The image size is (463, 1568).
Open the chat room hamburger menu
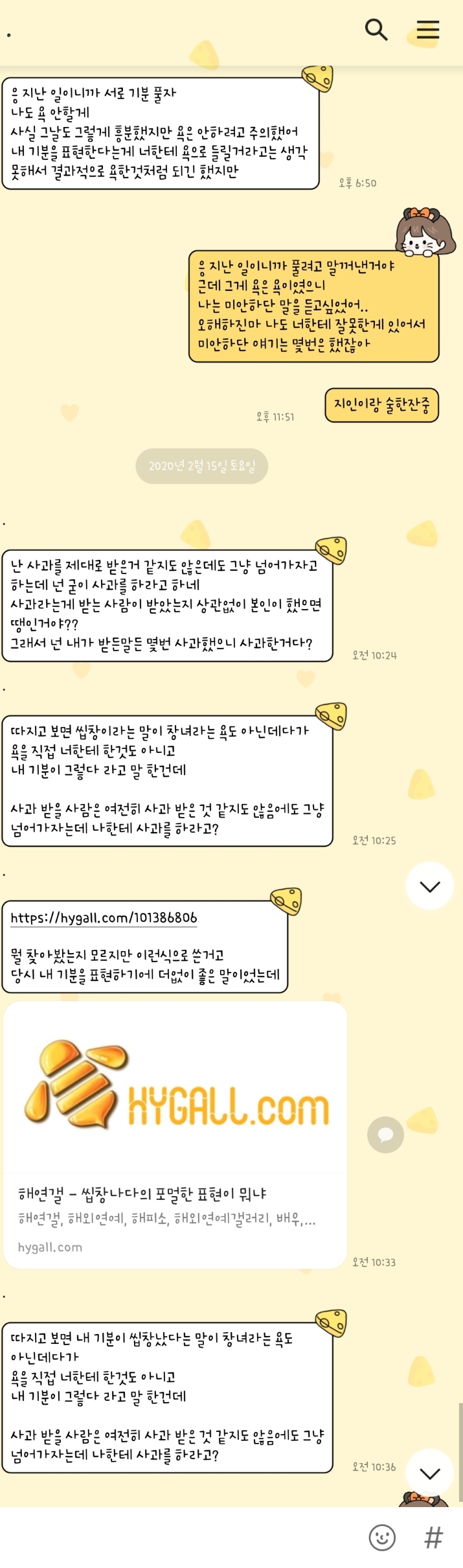(x=427, y=29)
